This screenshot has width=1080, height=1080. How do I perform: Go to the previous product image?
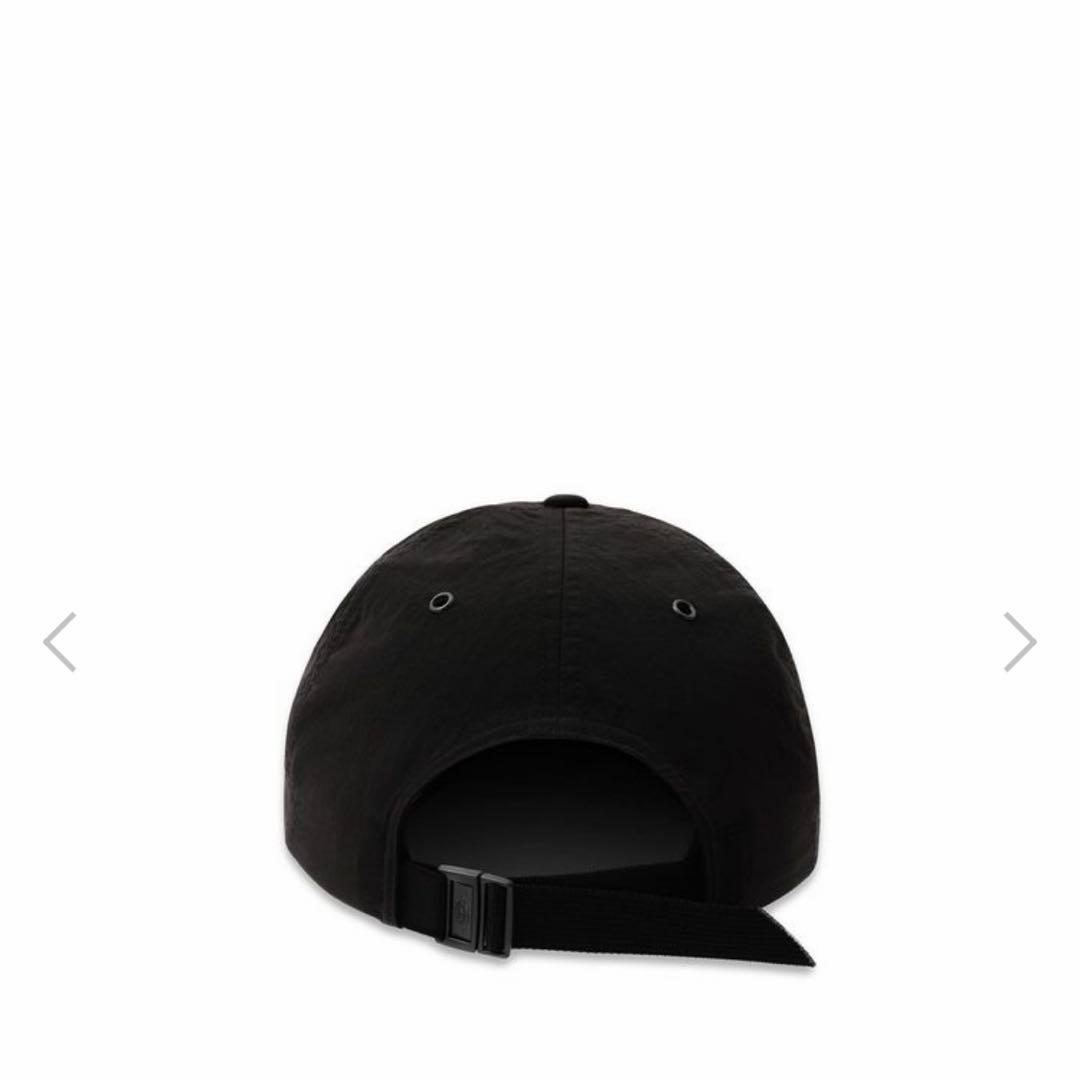[60, 642]
